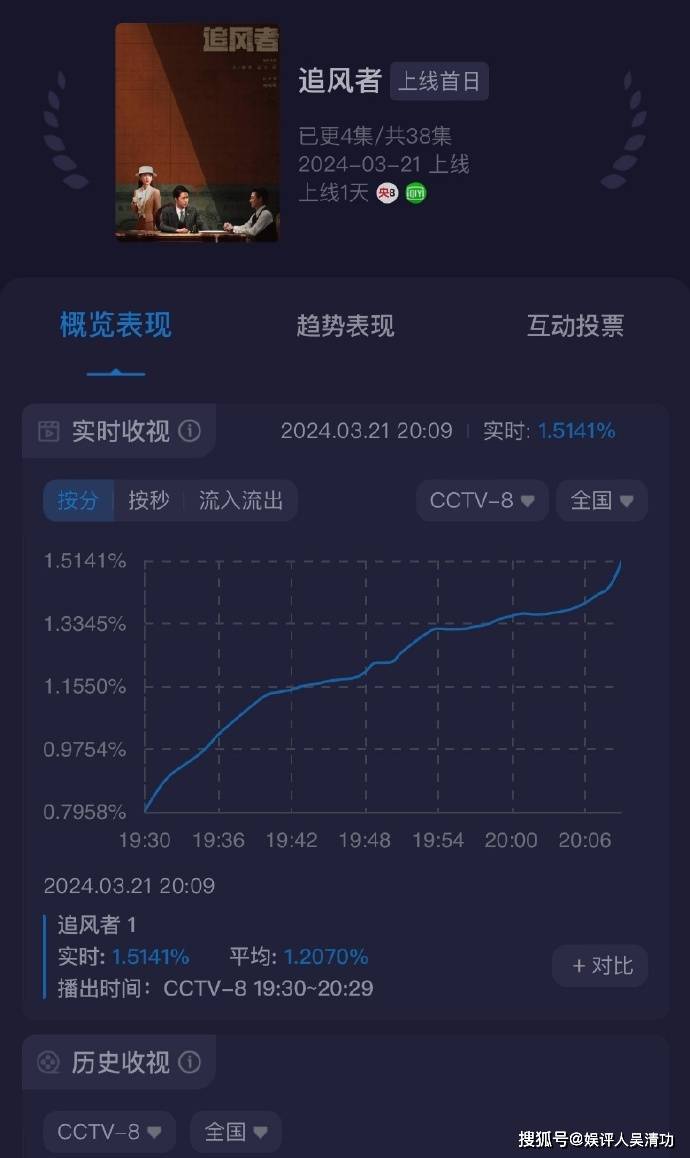Screen dimensions: 690x1158
Task: Switch to the 趋势表现 tab
Action: (345, 326)
